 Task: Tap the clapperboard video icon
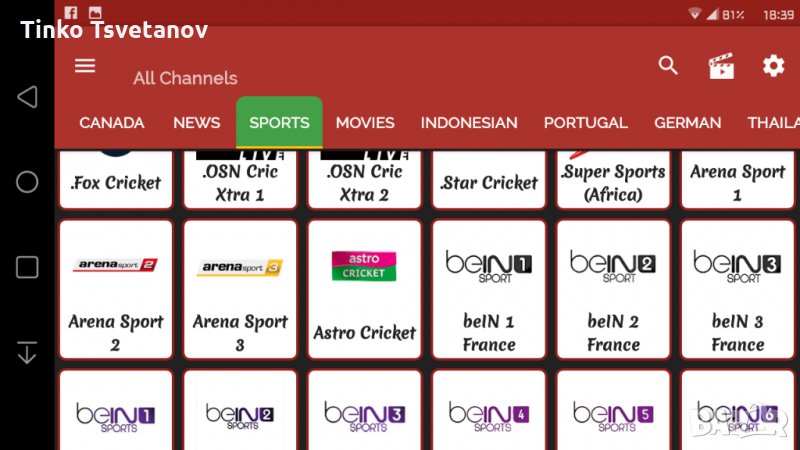click(x=721, y=66)
